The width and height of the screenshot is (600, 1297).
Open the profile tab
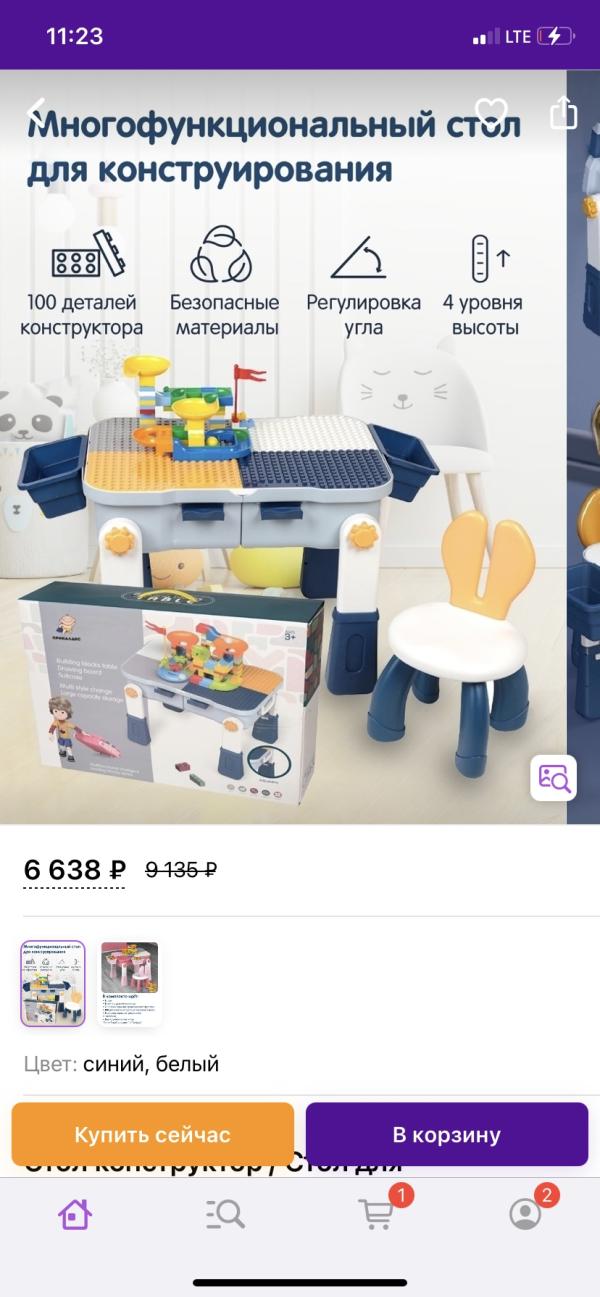[525, 1213]
